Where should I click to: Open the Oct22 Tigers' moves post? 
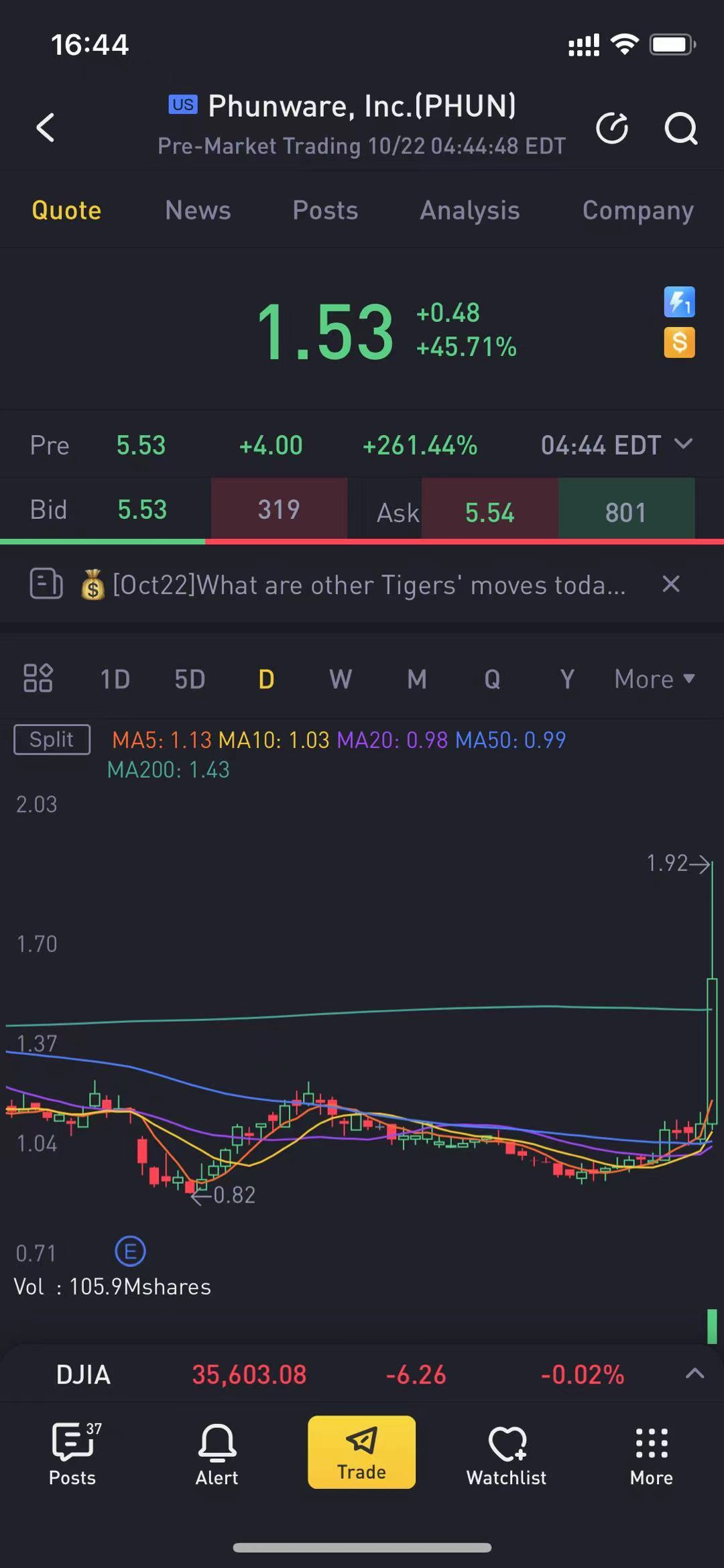pyautogui.click(x=369, y=585)
